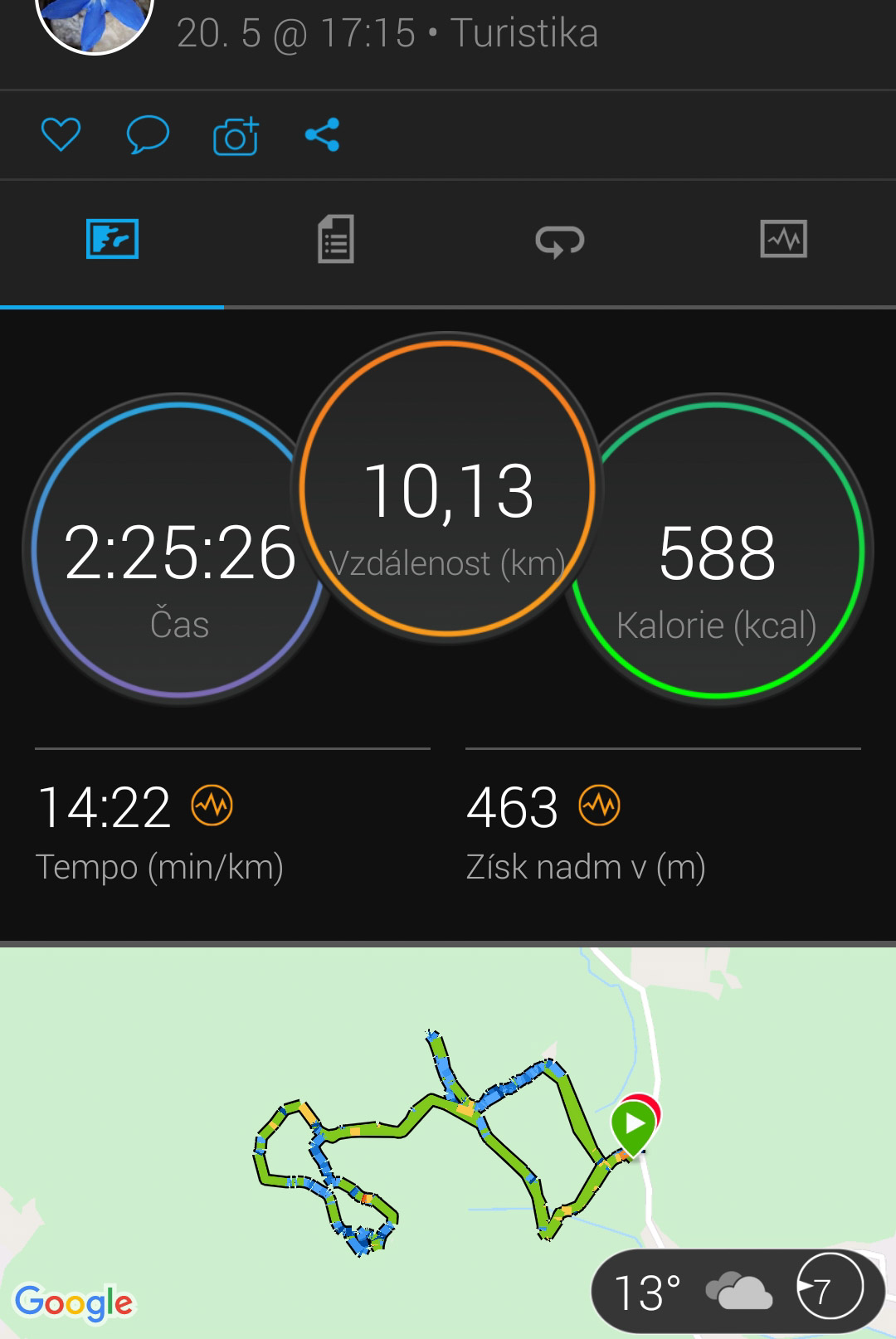This screenshot has height=1339, width=896.
Task: Like this Turistika activity
Action: coord(61,134)
